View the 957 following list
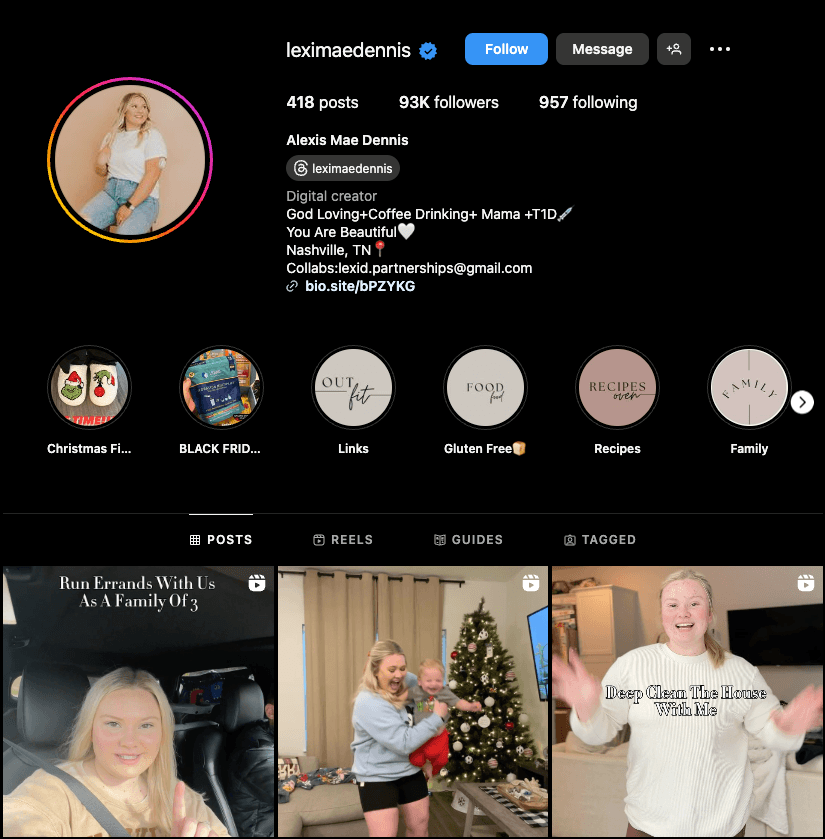 587,102
